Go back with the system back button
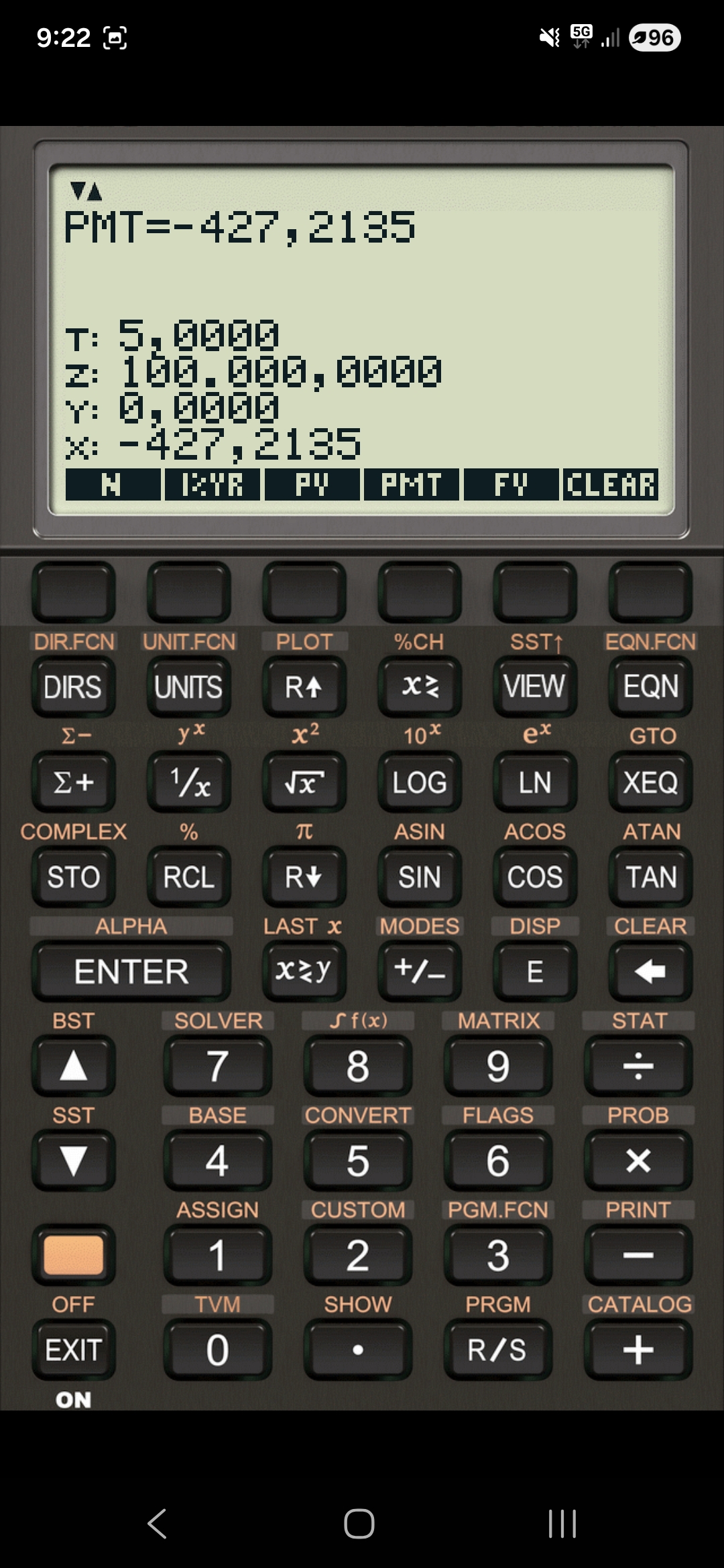The image size is (724, 1568). (157, 1523)
